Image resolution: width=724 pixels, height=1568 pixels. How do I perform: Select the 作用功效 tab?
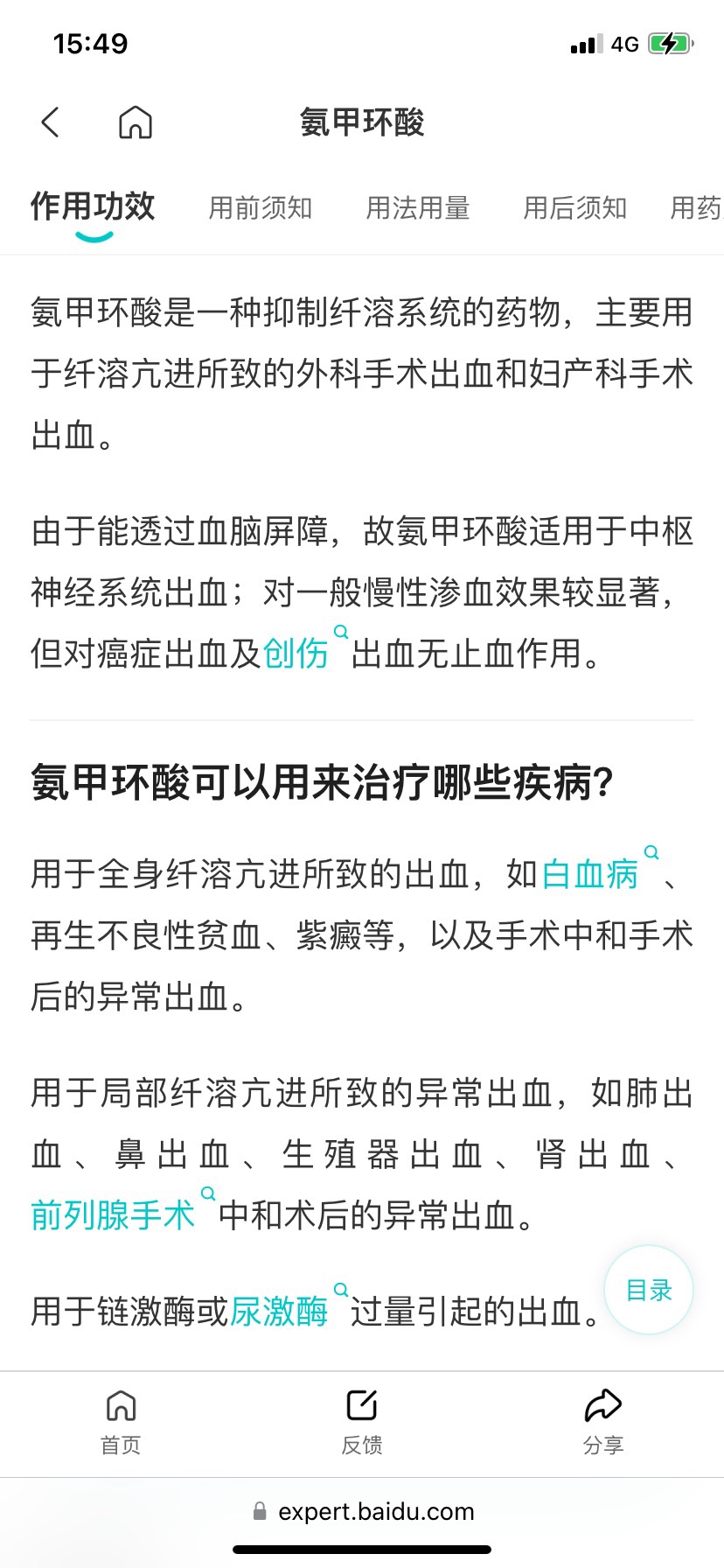click(93, 207)
